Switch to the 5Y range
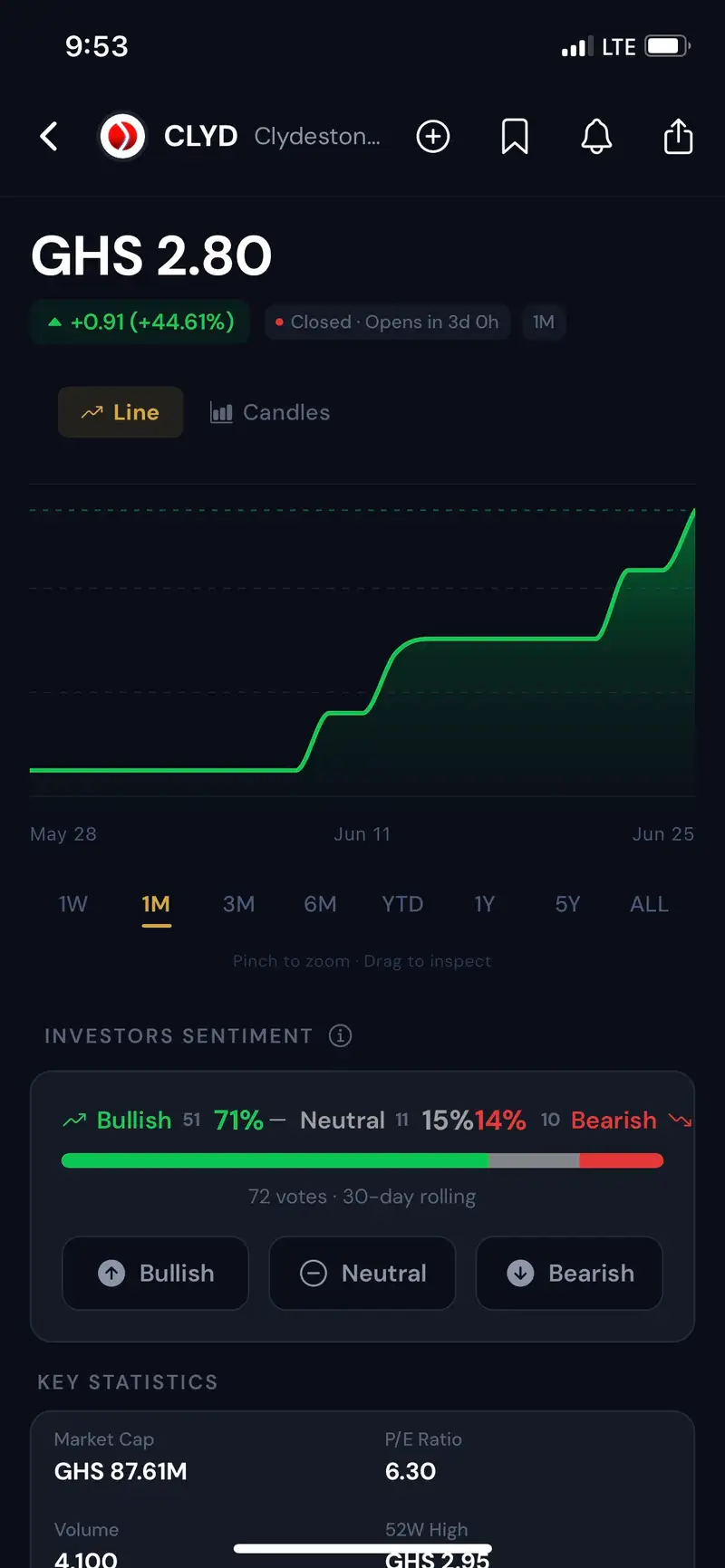 [567, 904]
